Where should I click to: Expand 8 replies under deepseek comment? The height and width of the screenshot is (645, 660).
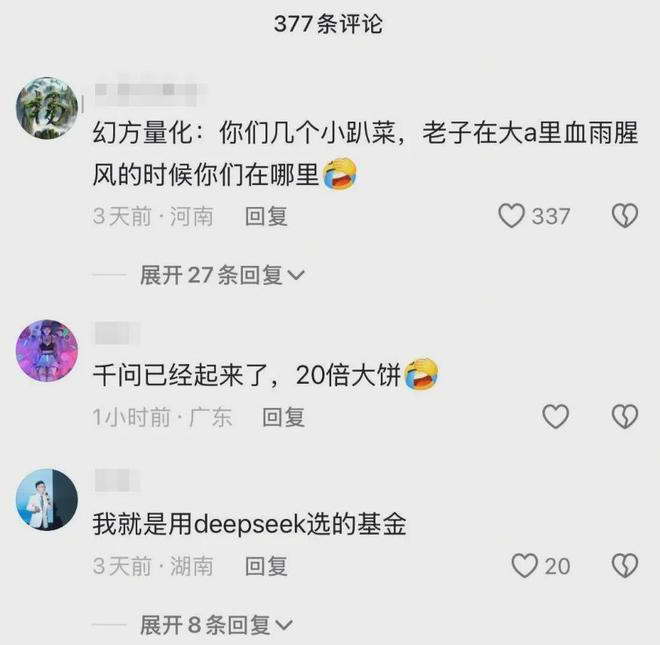pos(216,625)
